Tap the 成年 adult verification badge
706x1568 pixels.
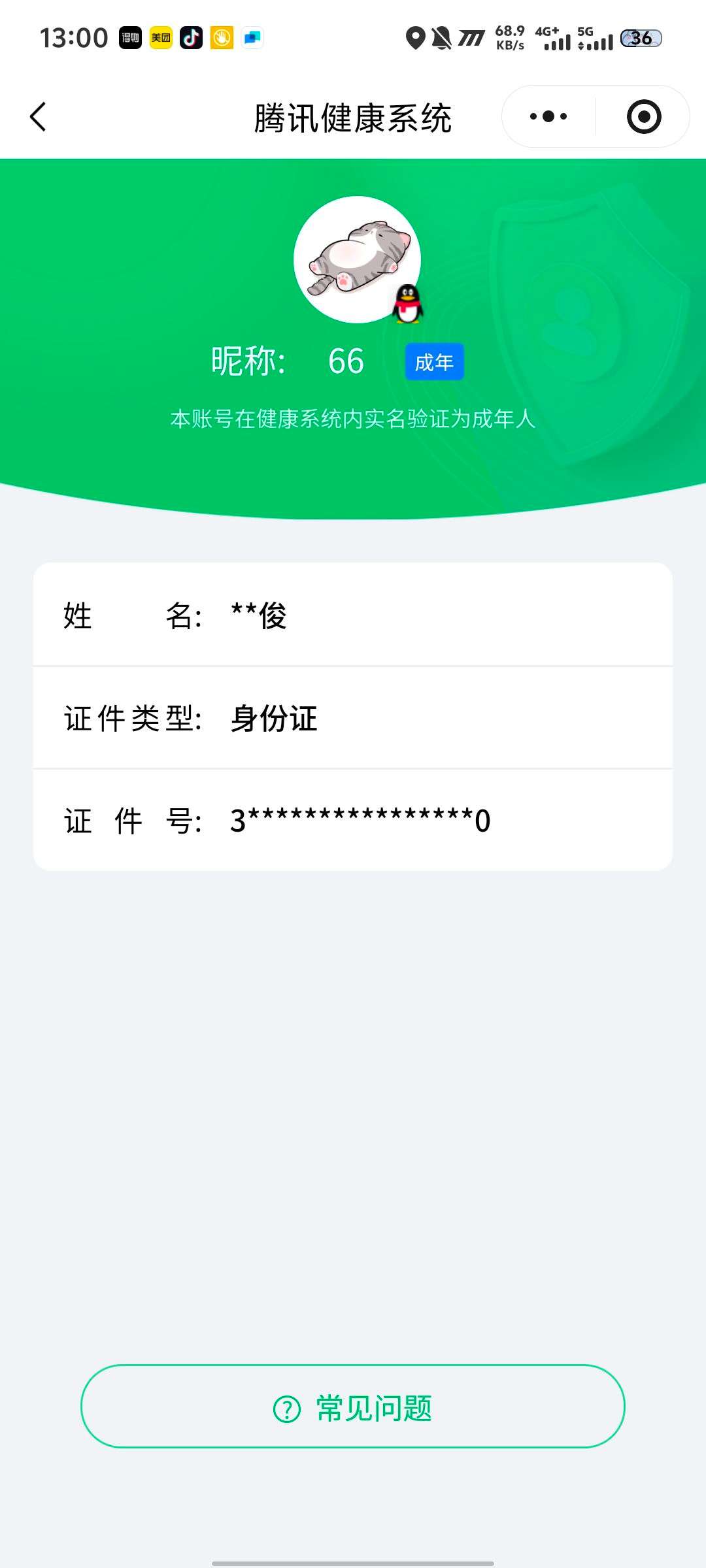pos(434,361)
